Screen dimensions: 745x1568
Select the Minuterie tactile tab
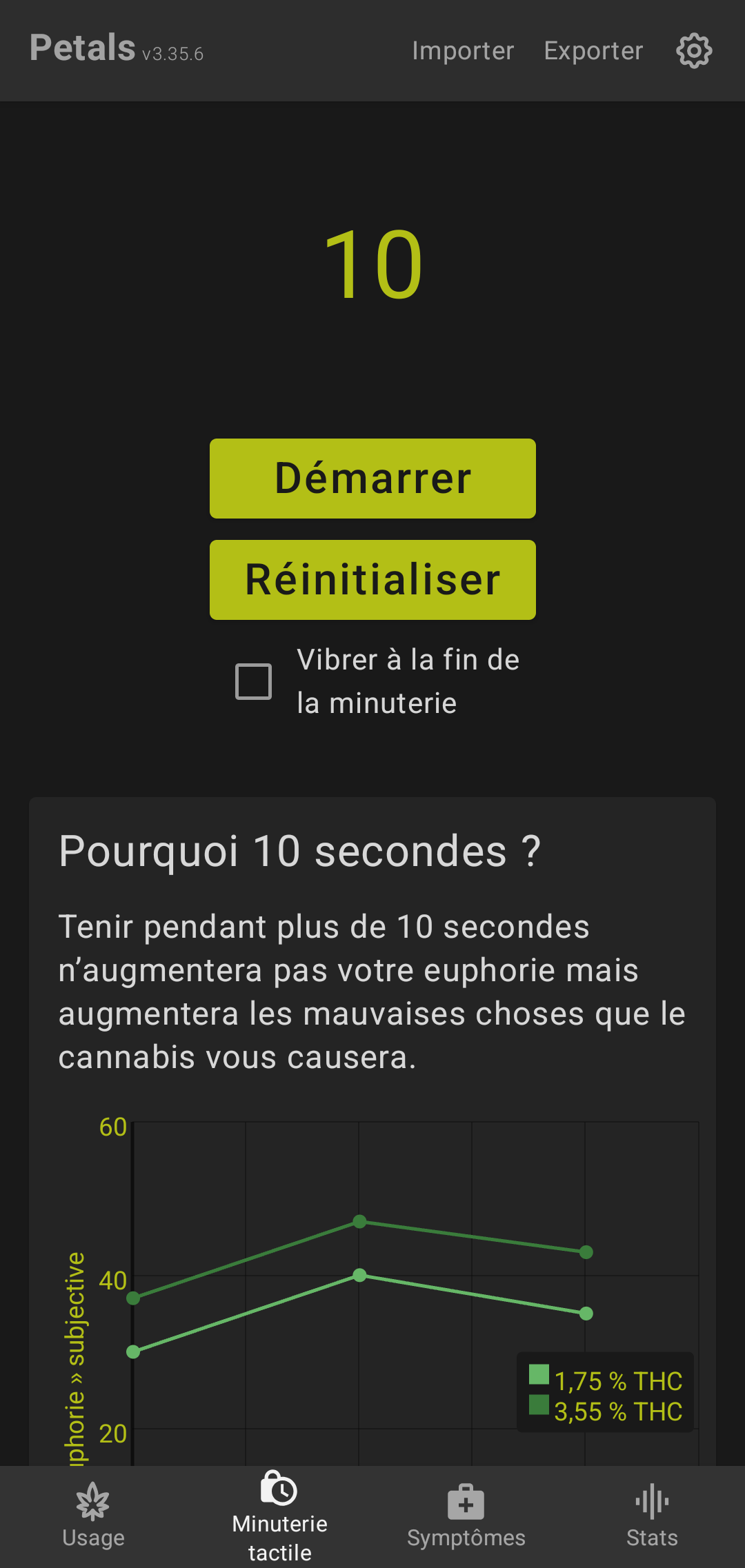coord(279,1516)
